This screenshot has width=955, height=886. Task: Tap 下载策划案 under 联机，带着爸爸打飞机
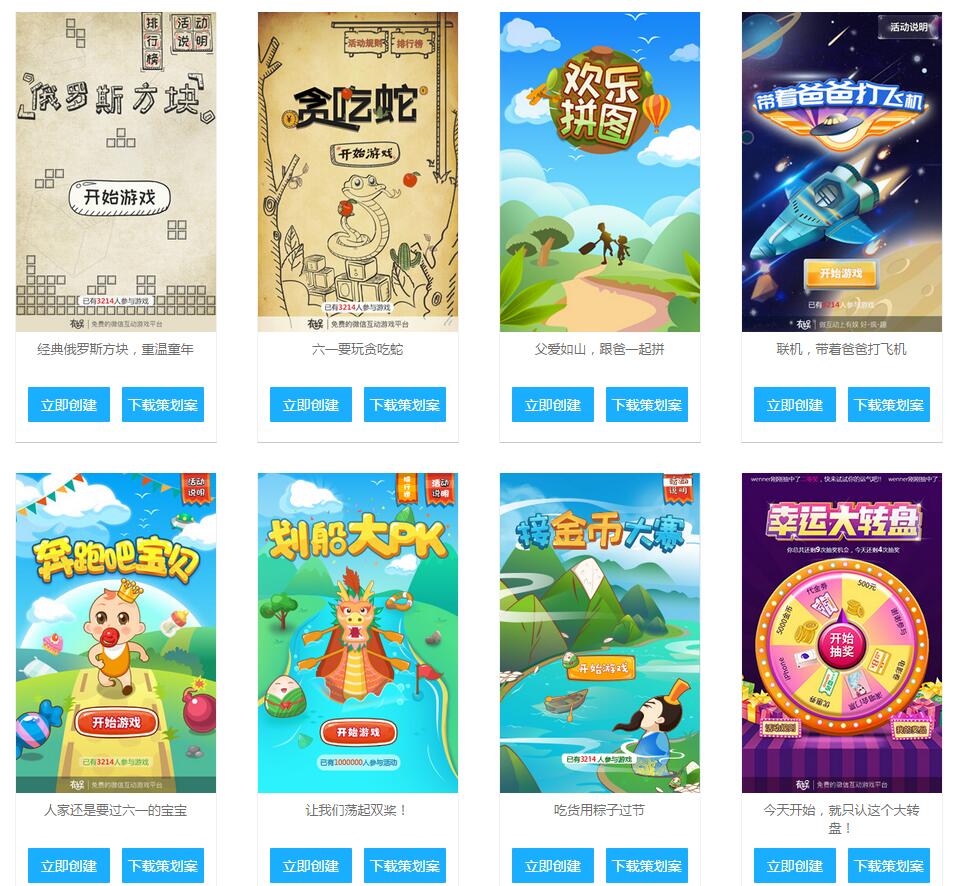click(889, 405)
